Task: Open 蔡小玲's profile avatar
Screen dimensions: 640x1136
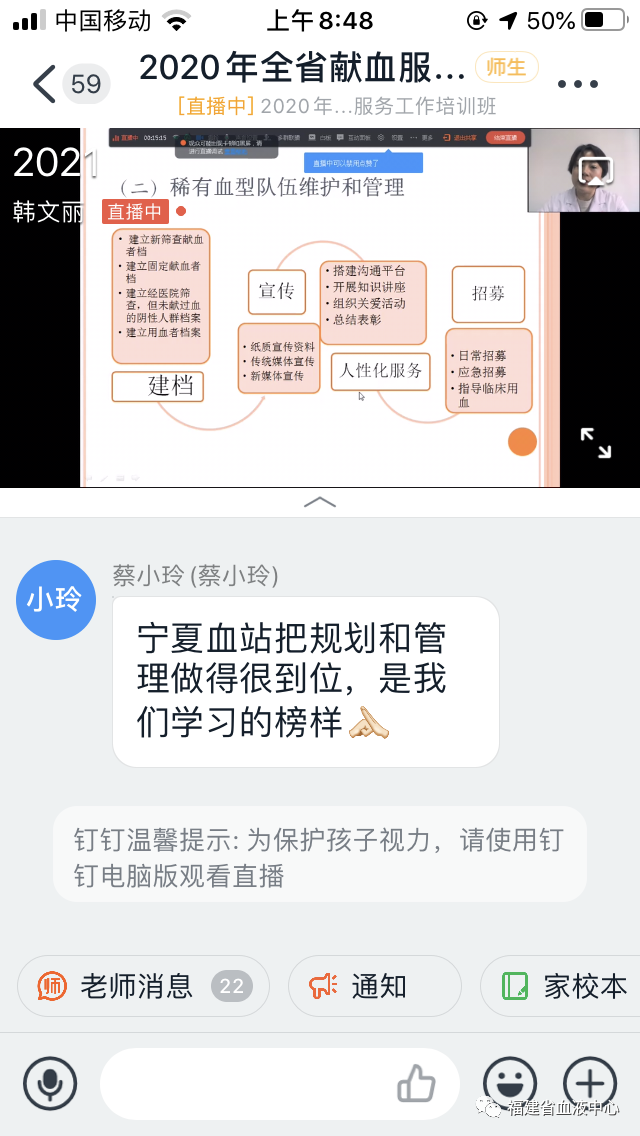Action: coord(56,600)
